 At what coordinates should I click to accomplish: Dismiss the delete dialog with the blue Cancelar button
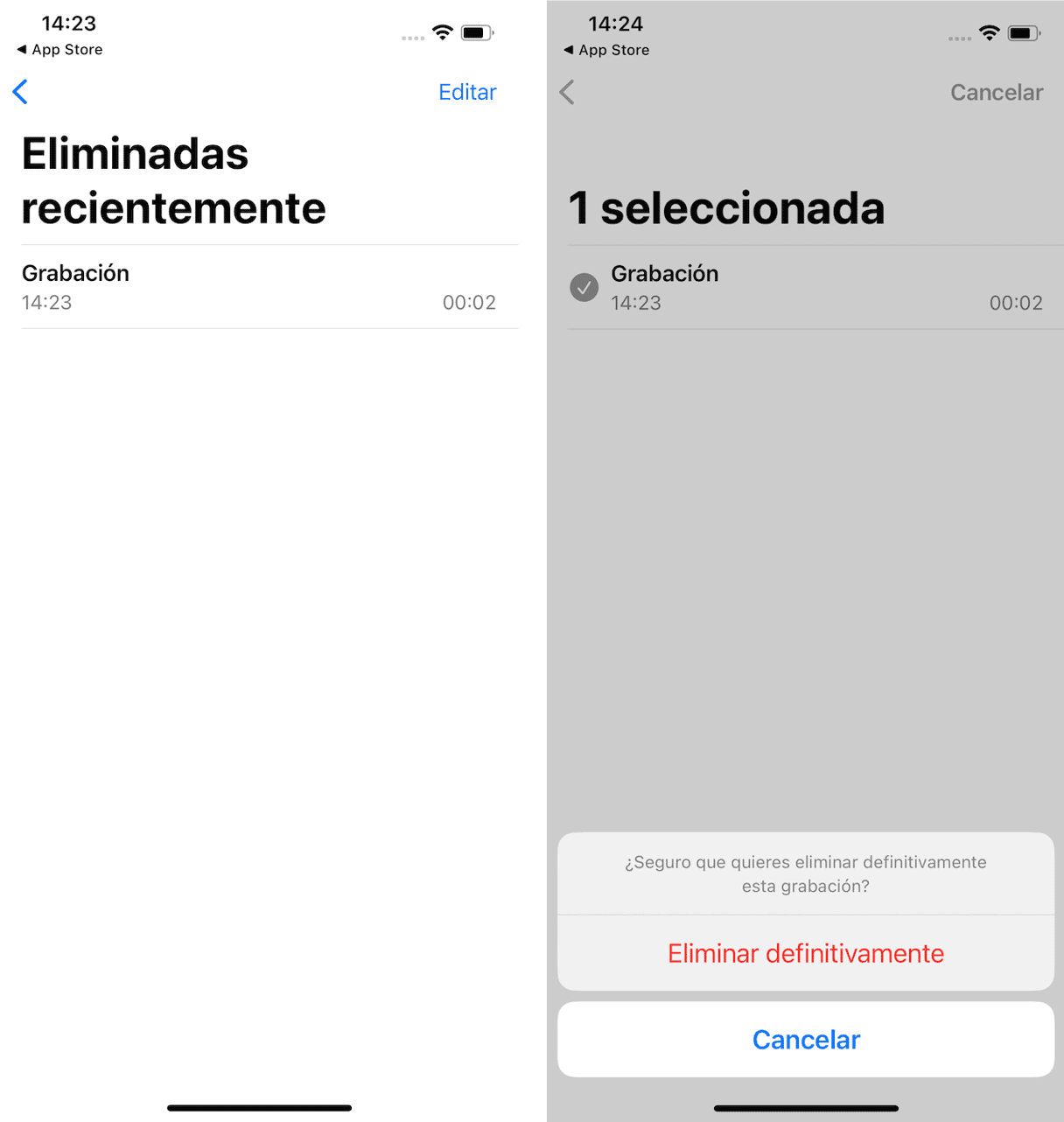click(x=805, y=1039)
